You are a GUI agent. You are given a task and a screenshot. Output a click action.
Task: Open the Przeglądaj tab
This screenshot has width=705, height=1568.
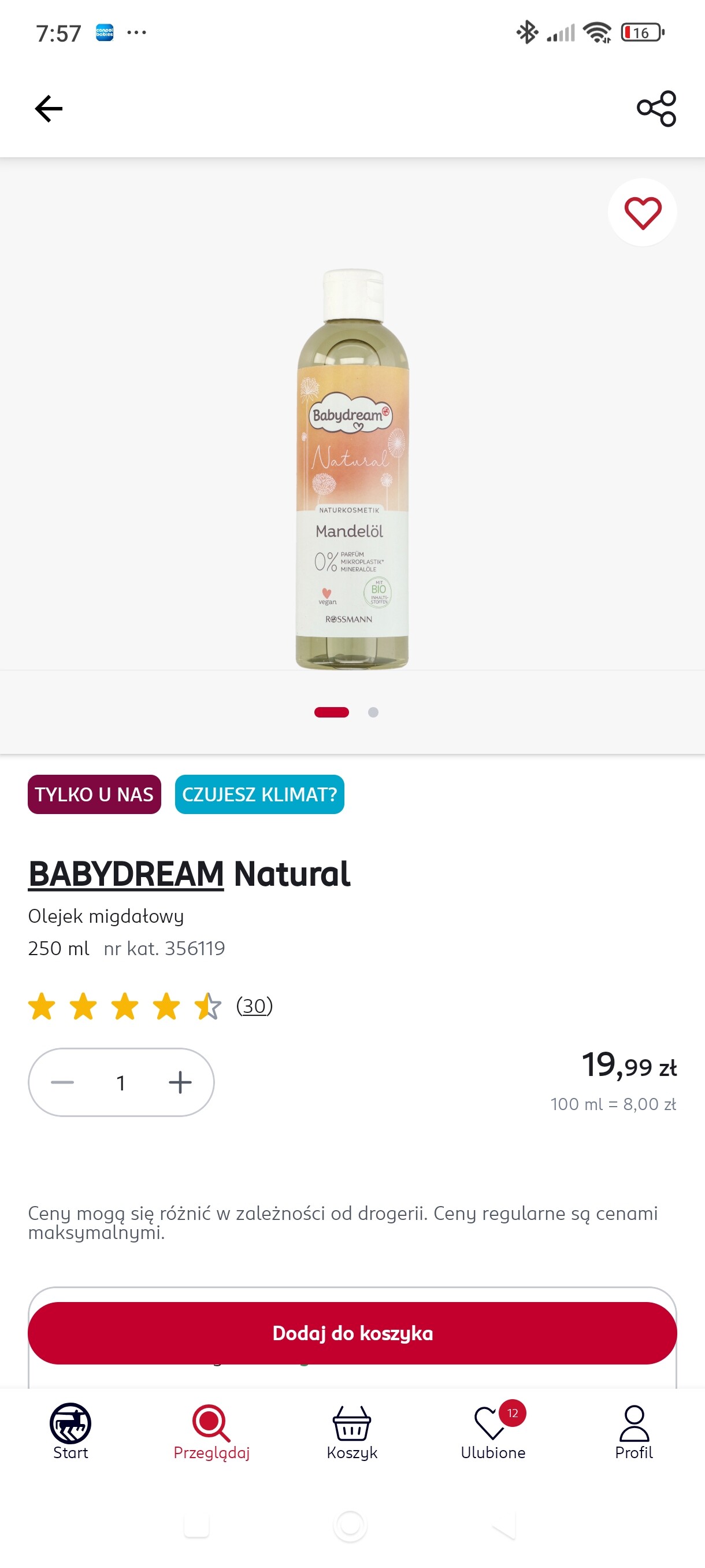coord(211,1432)
